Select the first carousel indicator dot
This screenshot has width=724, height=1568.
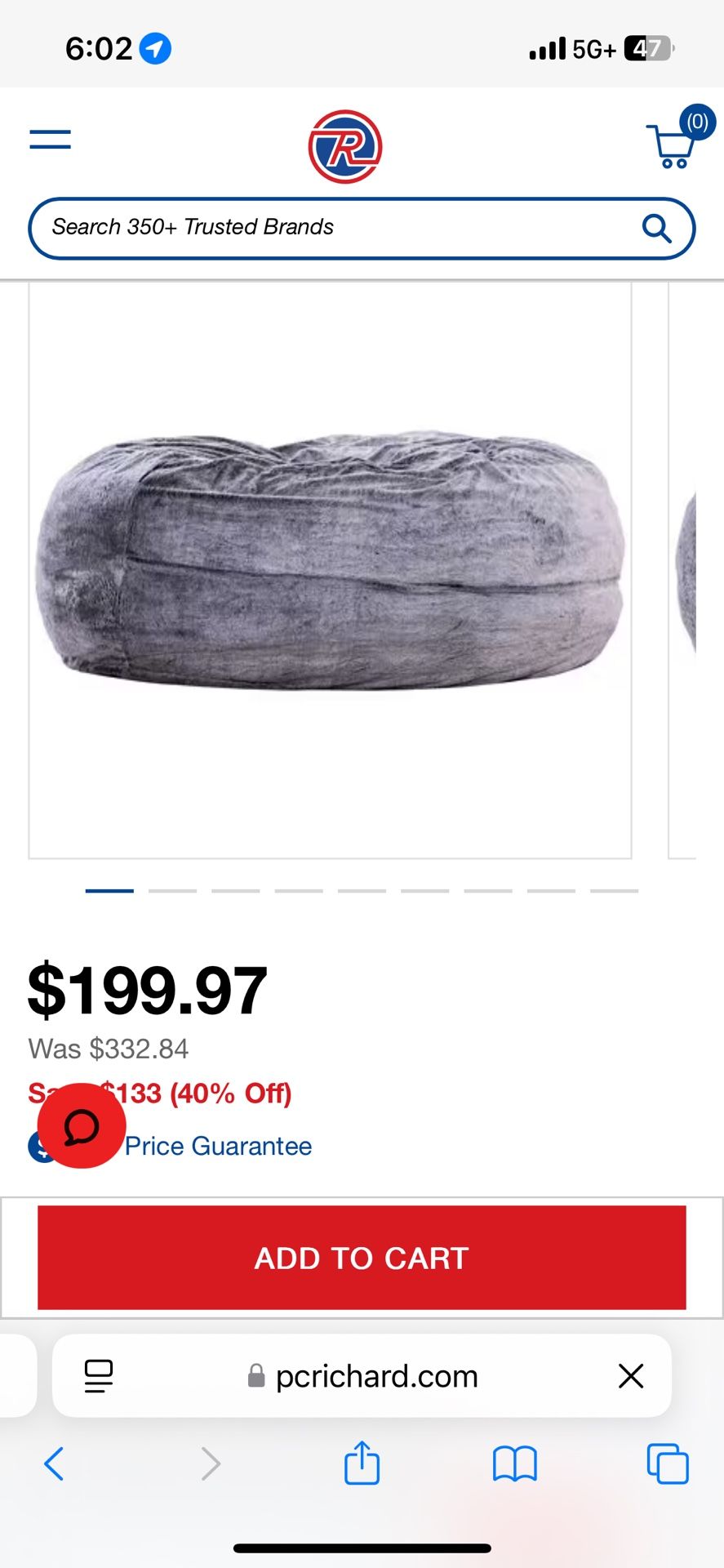pyautogui.click(x=110, y=890)
